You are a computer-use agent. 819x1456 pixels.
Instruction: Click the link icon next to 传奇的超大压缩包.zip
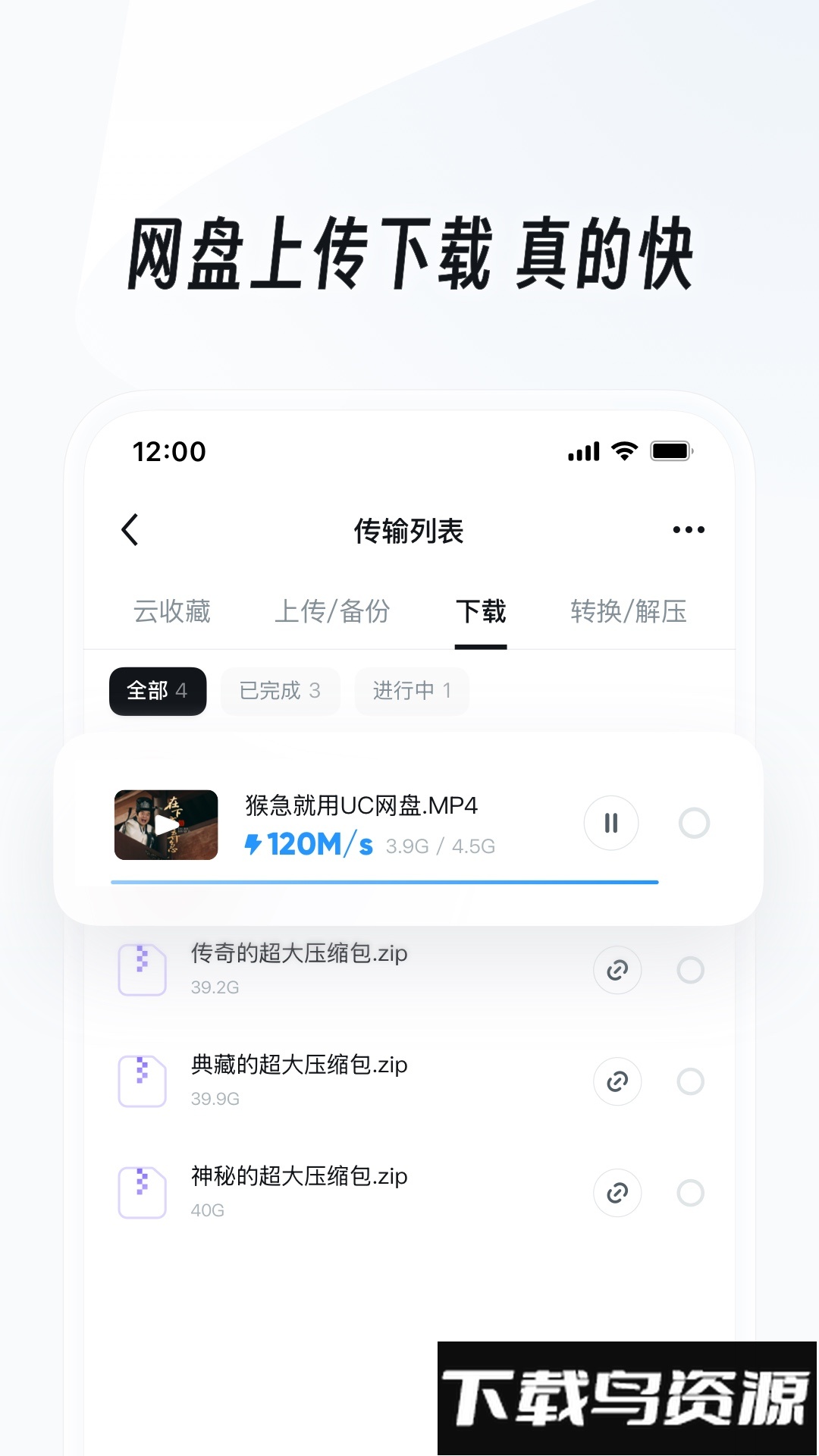(x=617, y=970)
